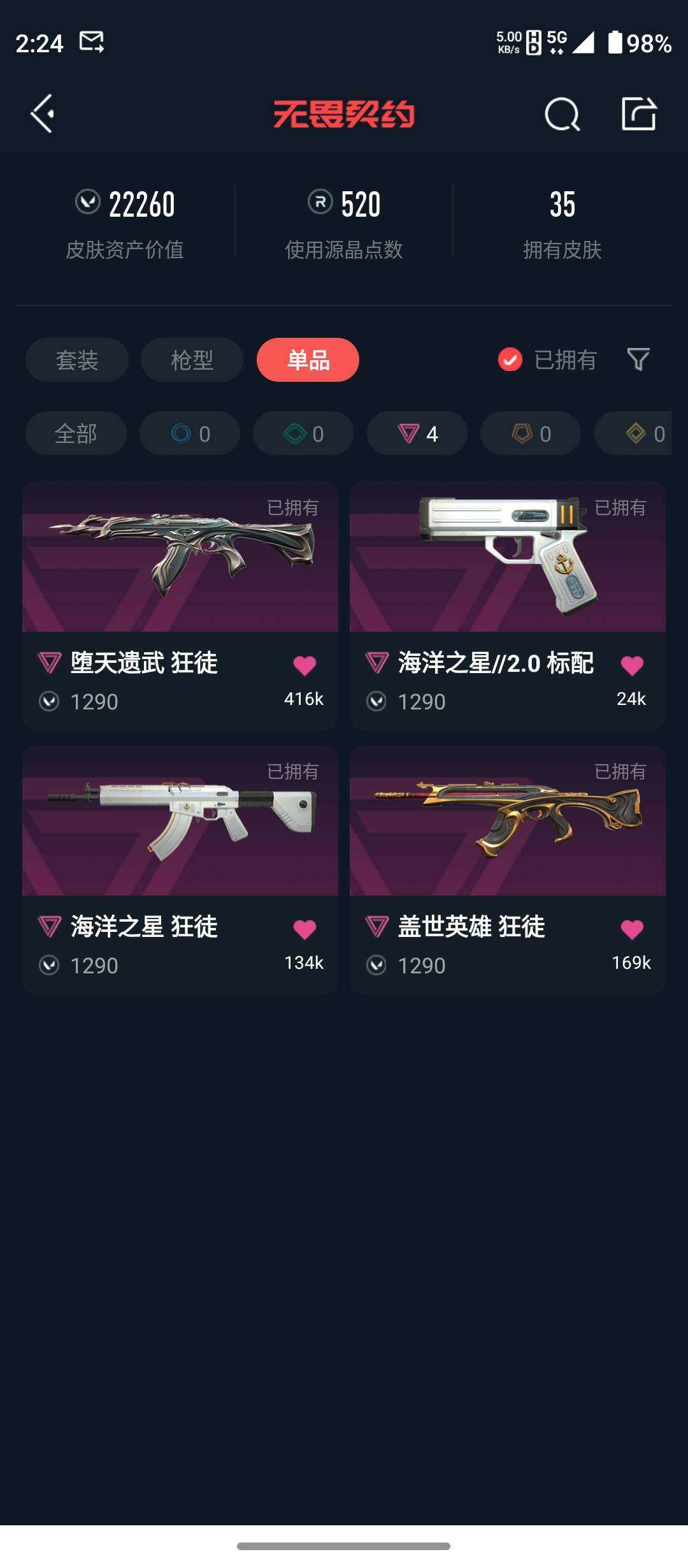The width and height of the screenshot is (688, 1568).
Task: Select the 全部 rarity chip
Action: (x=76, y=433)
